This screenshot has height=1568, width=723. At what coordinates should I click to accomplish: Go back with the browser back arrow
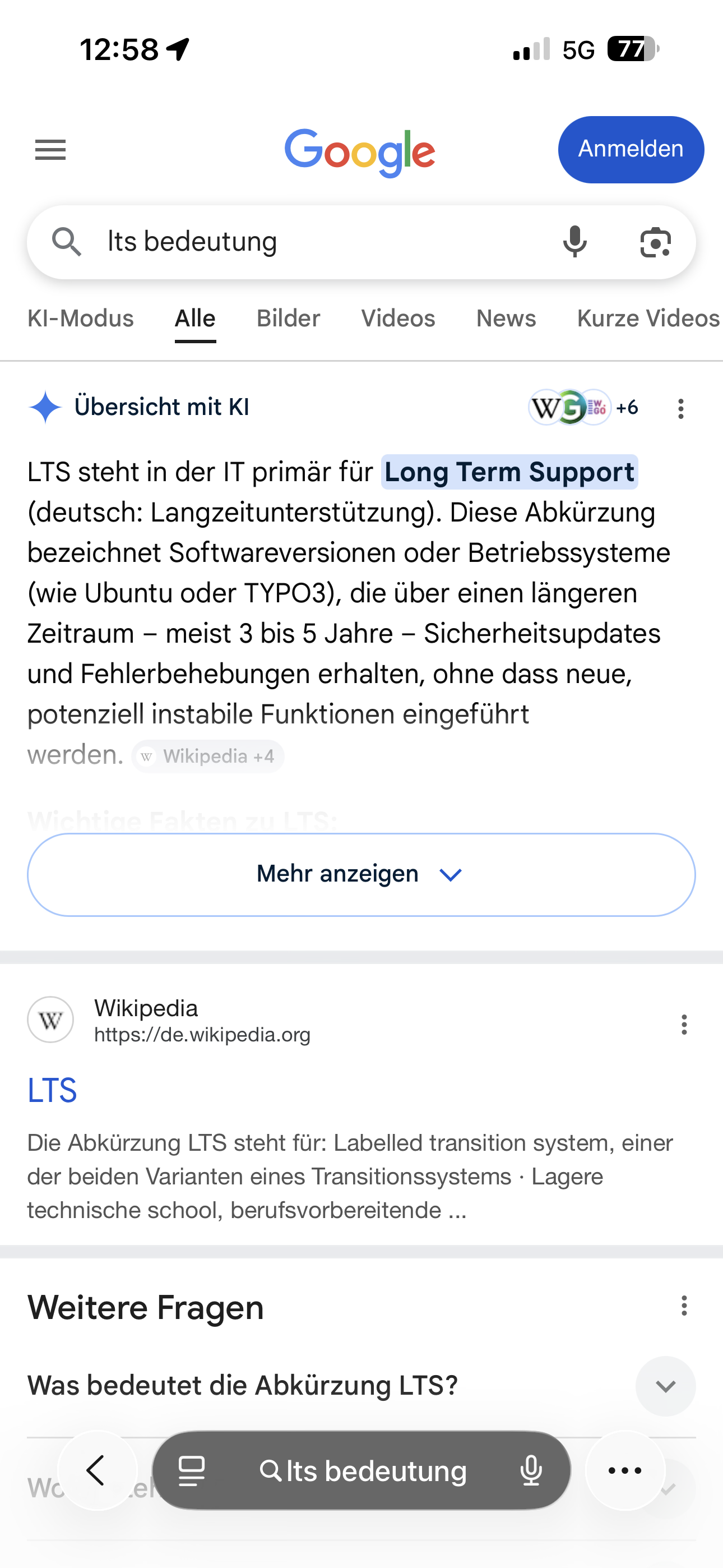[97, 1470]
